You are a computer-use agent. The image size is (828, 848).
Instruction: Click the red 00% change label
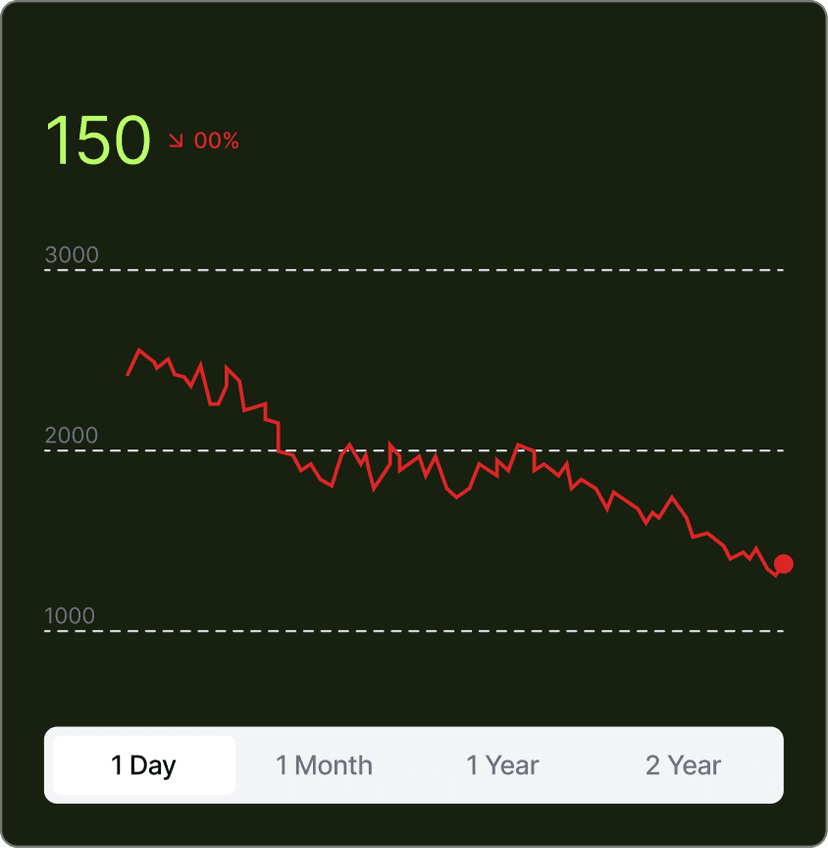pos(216,141)
